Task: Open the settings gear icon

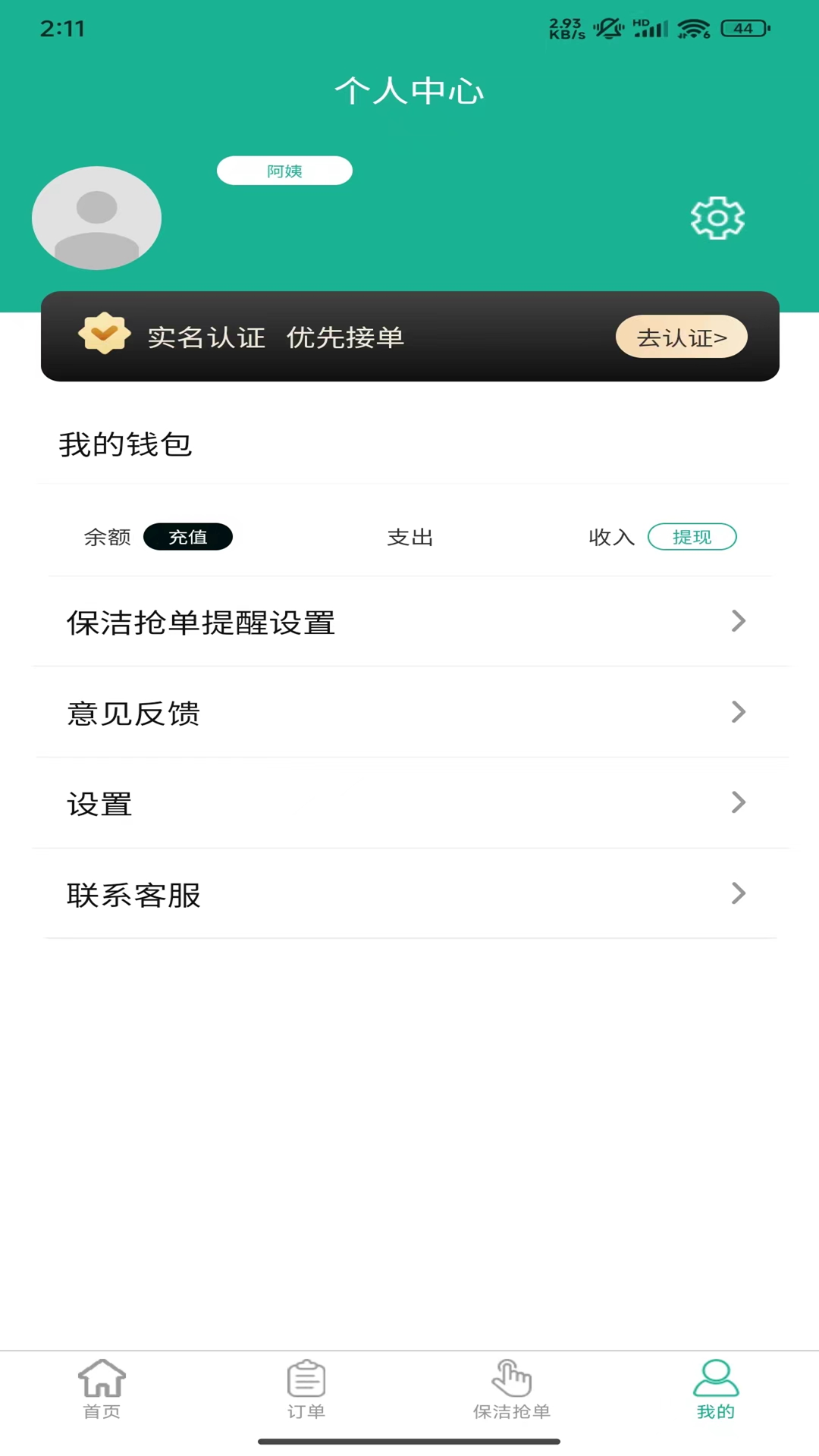Action: click(x=717, y=218)
